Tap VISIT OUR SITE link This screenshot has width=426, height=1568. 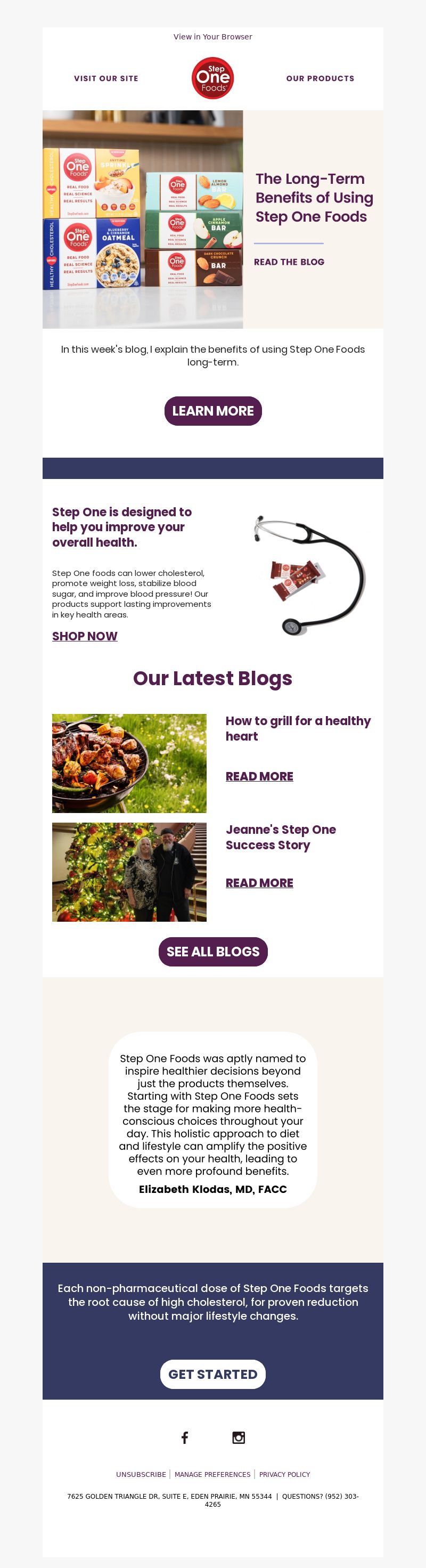pos(106,78)
